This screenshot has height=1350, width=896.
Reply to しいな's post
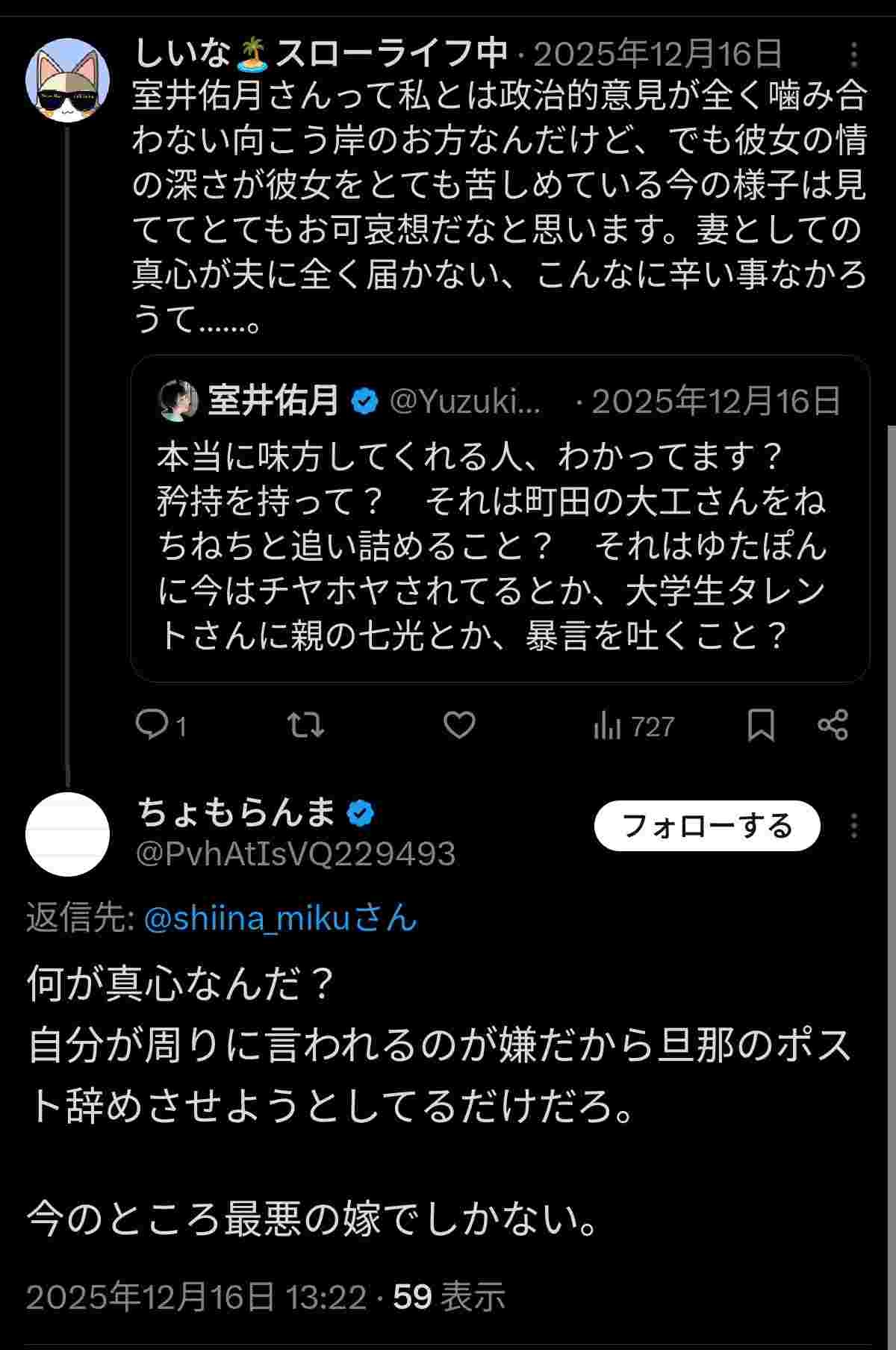coord(155,725)
